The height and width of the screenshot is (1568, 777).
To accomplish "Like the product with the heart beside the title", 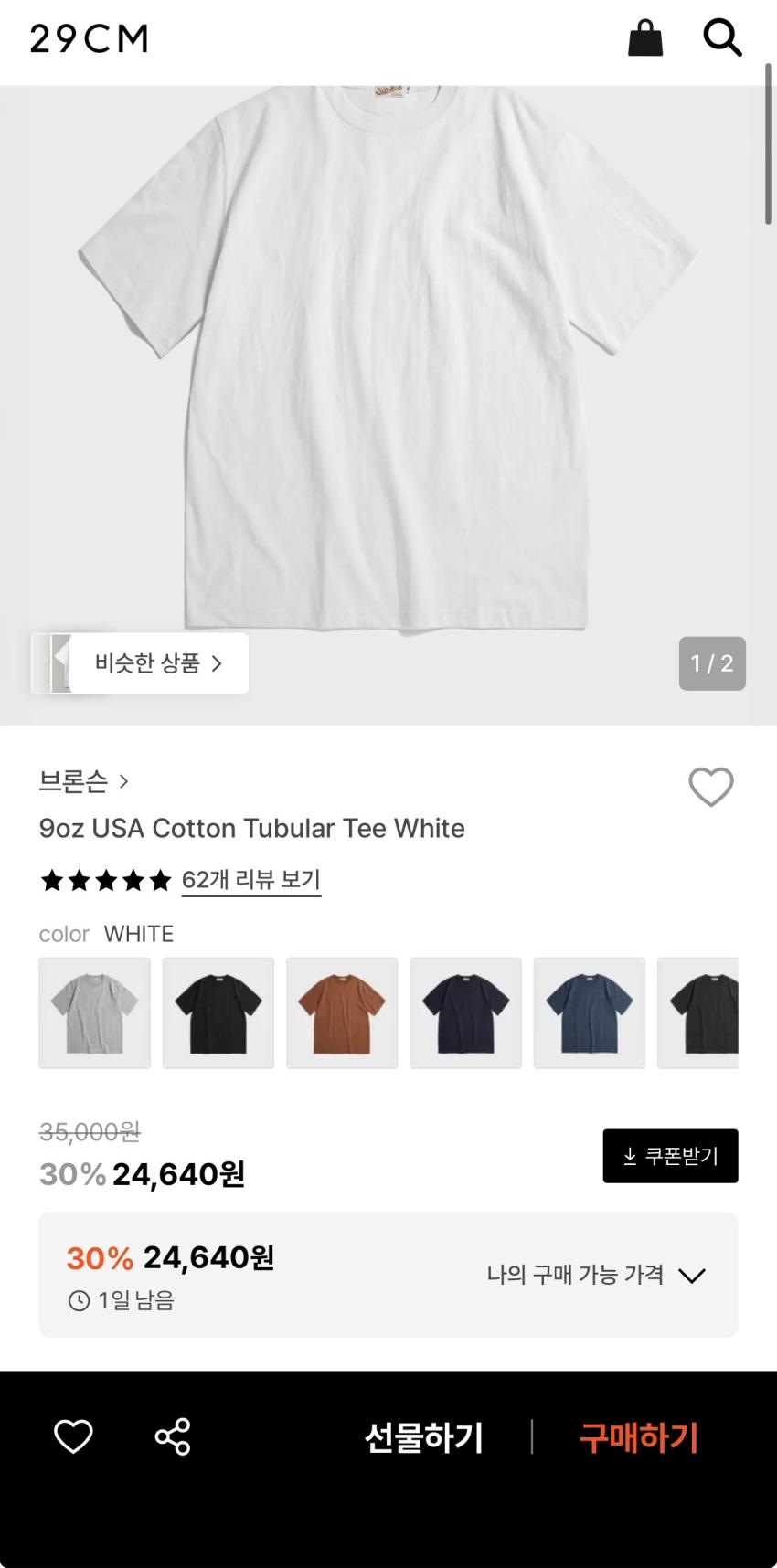I will [x=710, y=787].
